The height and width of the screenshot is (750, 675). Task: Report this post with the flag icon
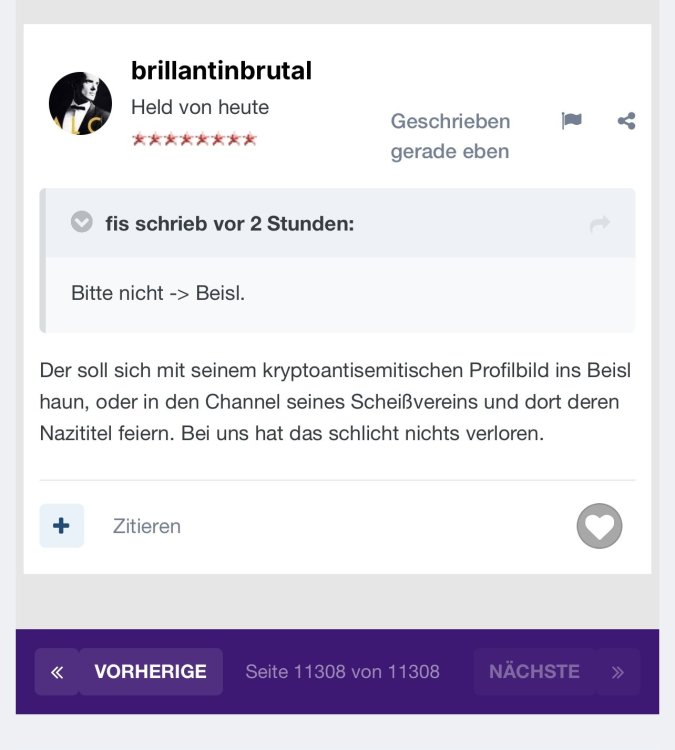point(572,121)
